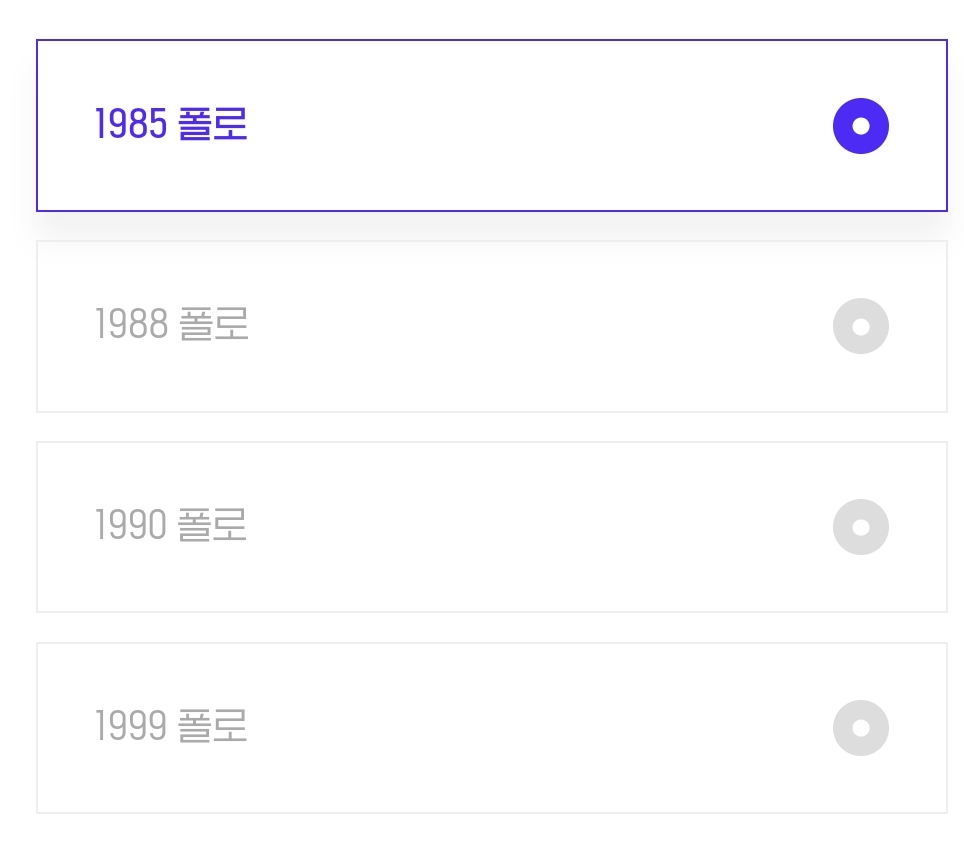Choose the 1988 폴로 option
Image resolution: width=964 pixels, height=858 pixels.
pyautogui.click(x=491, y=326)
